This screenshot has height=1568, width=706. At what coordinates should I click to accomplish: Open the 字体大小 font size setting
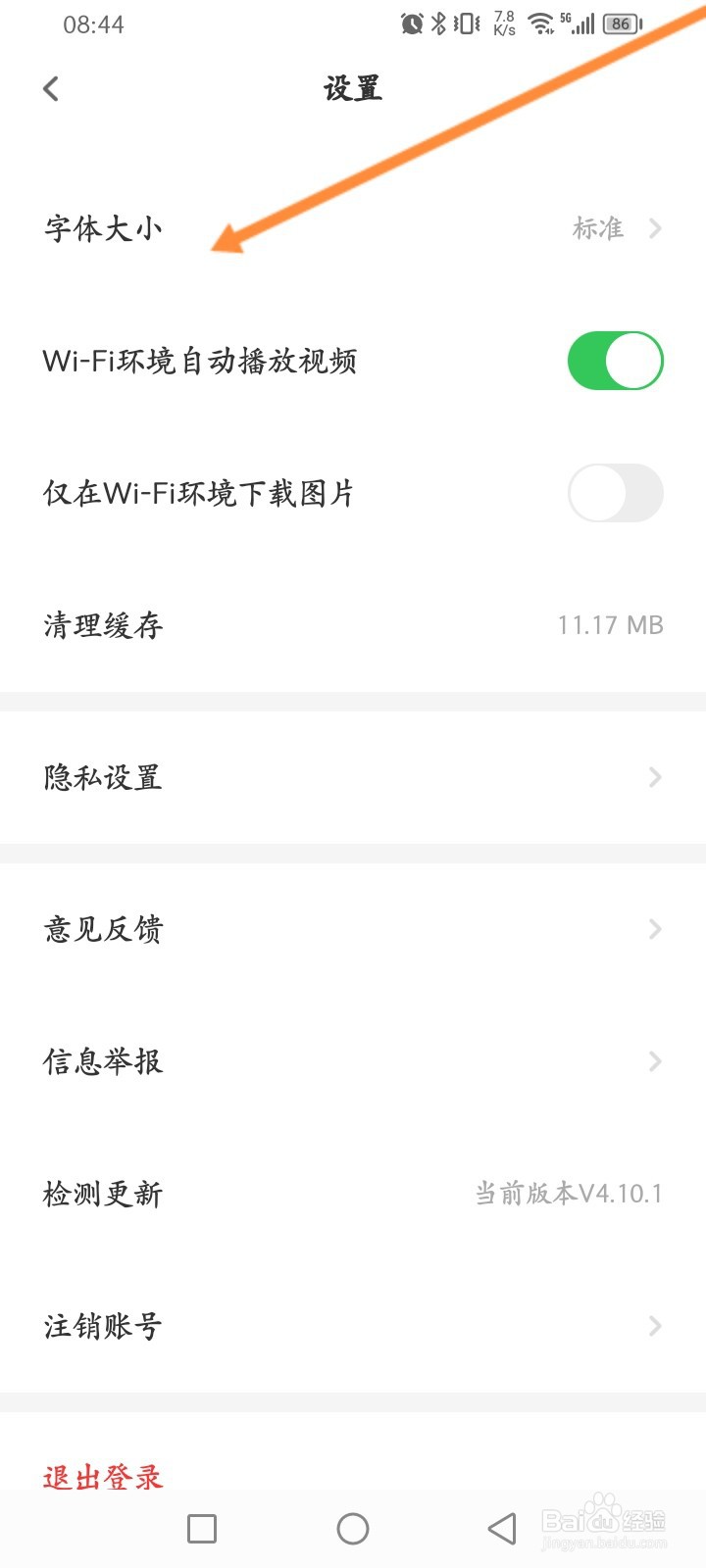click(x=353, y=228)
